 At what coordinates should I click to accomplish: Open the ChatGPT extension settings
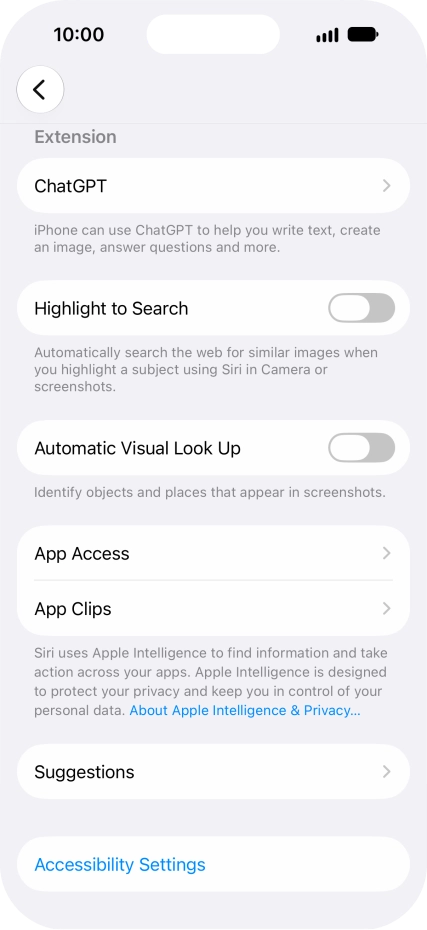point(214,186)
